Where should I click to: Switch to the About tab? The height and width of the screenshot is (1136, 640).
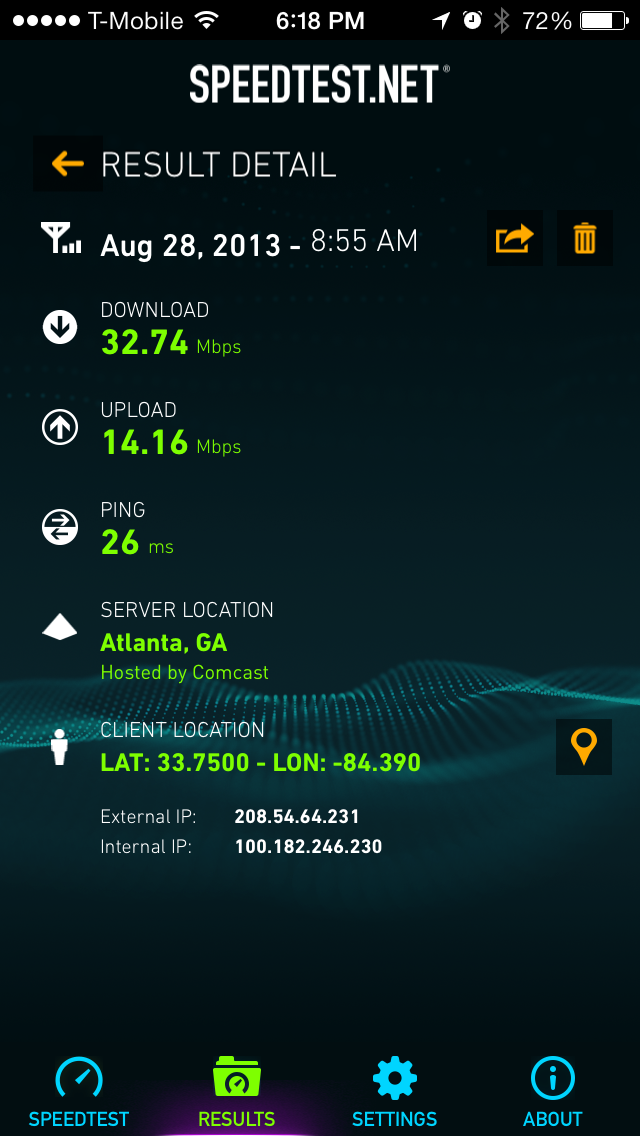[552, 1092]
